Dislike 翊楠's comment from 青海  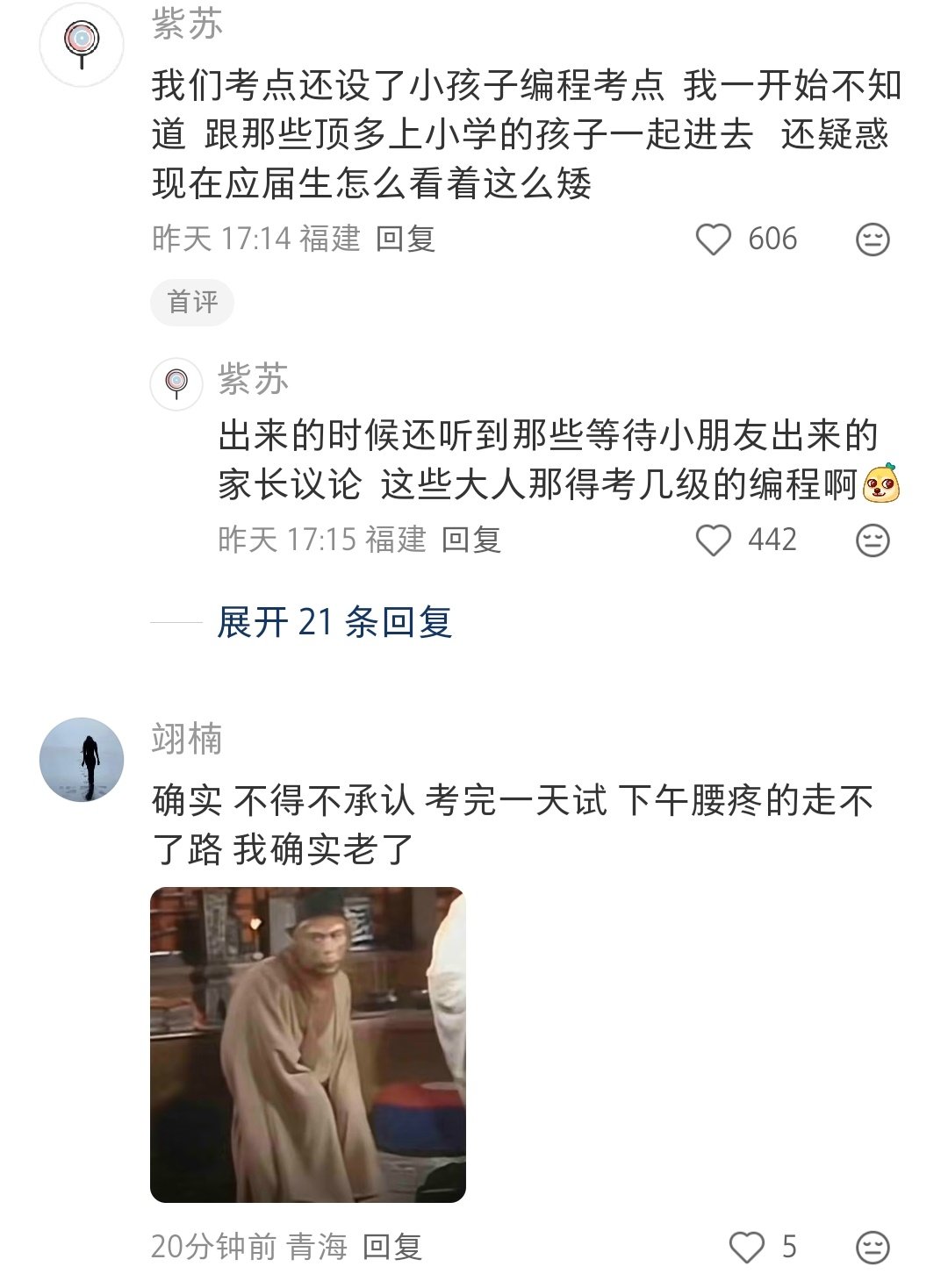(x=872, y=1247)
